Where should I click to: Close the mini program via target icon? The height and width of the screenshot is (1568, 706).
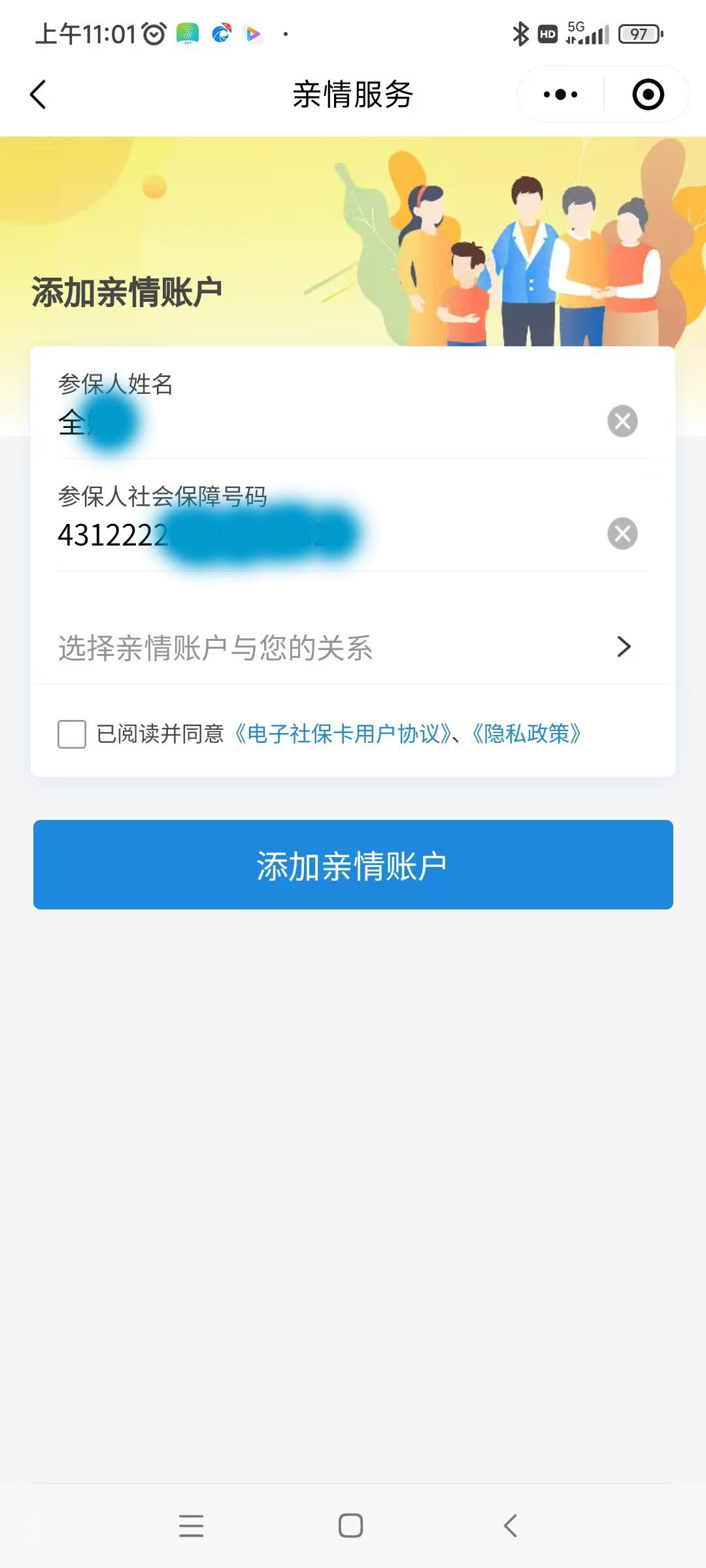(x=648, y=95)
